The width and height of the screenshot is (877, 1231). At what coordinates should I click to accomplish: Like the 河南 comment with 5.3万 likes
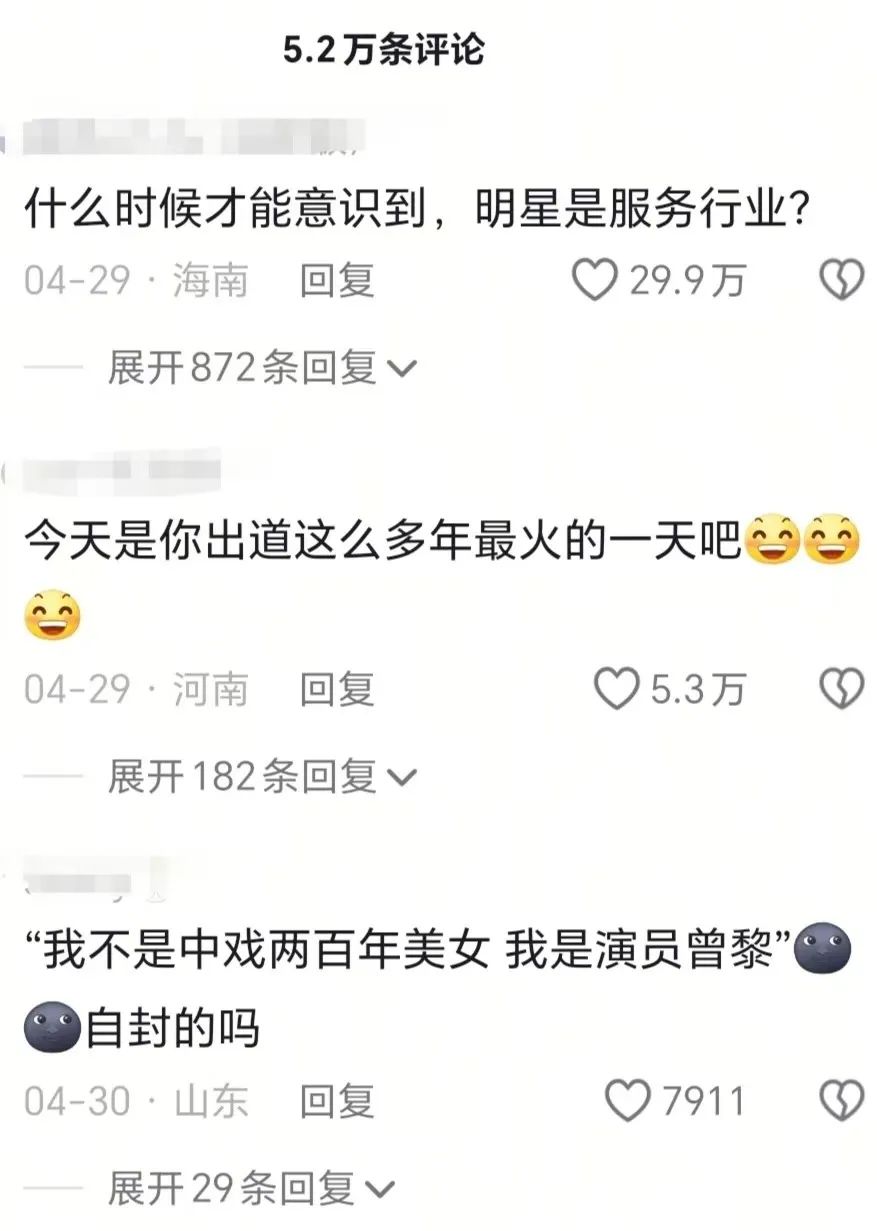click(x=616, y=689)
